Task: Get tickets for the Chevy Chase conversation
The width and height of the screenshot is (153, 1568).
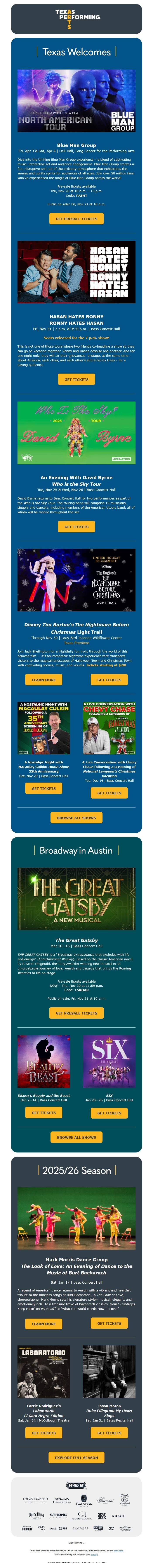Action: point(109,793)
